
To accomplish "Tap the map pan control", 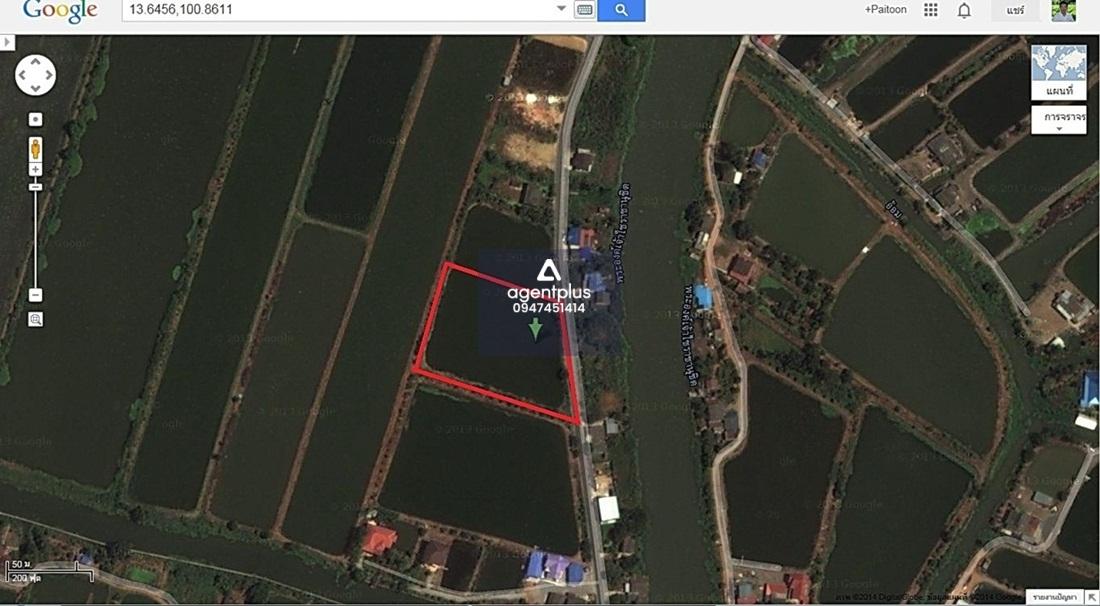I will pos(36,76).
